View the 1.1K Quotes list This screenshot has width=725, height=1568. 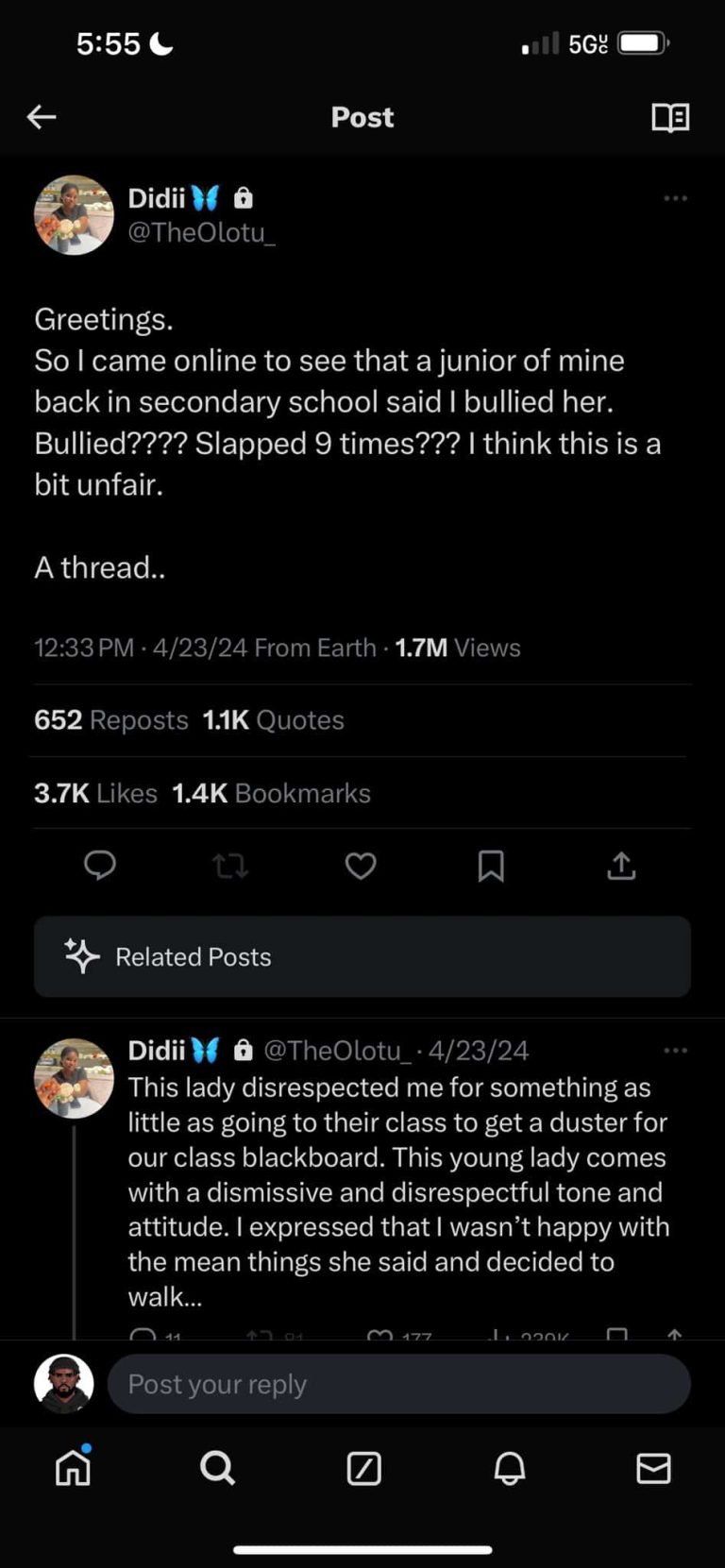pos(274,720)
